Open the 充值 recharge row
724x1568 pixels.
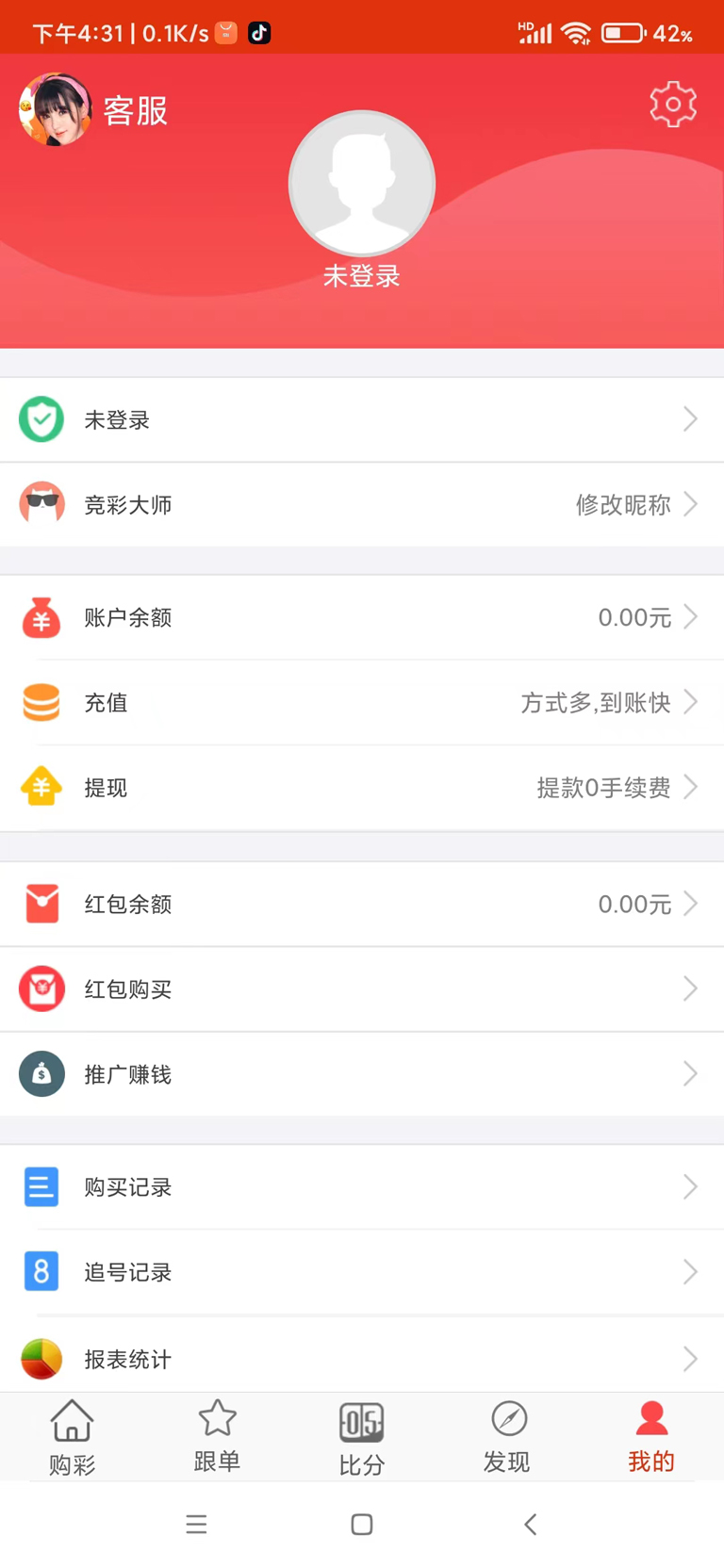pyautogui.click(x=362, y=703)
